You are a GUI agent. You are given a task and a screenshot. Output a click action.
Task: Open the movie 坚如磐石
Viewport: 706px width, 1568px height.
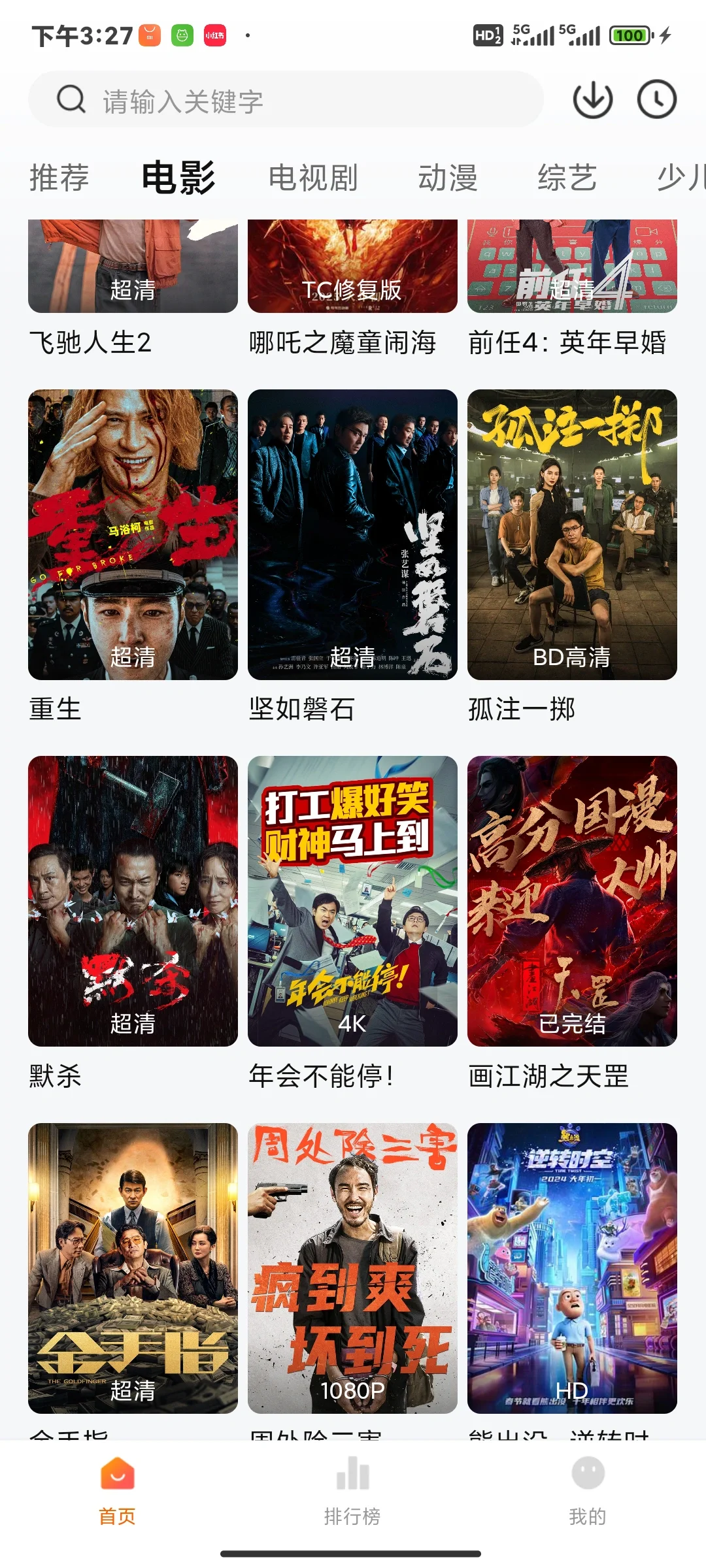(352, 534)
